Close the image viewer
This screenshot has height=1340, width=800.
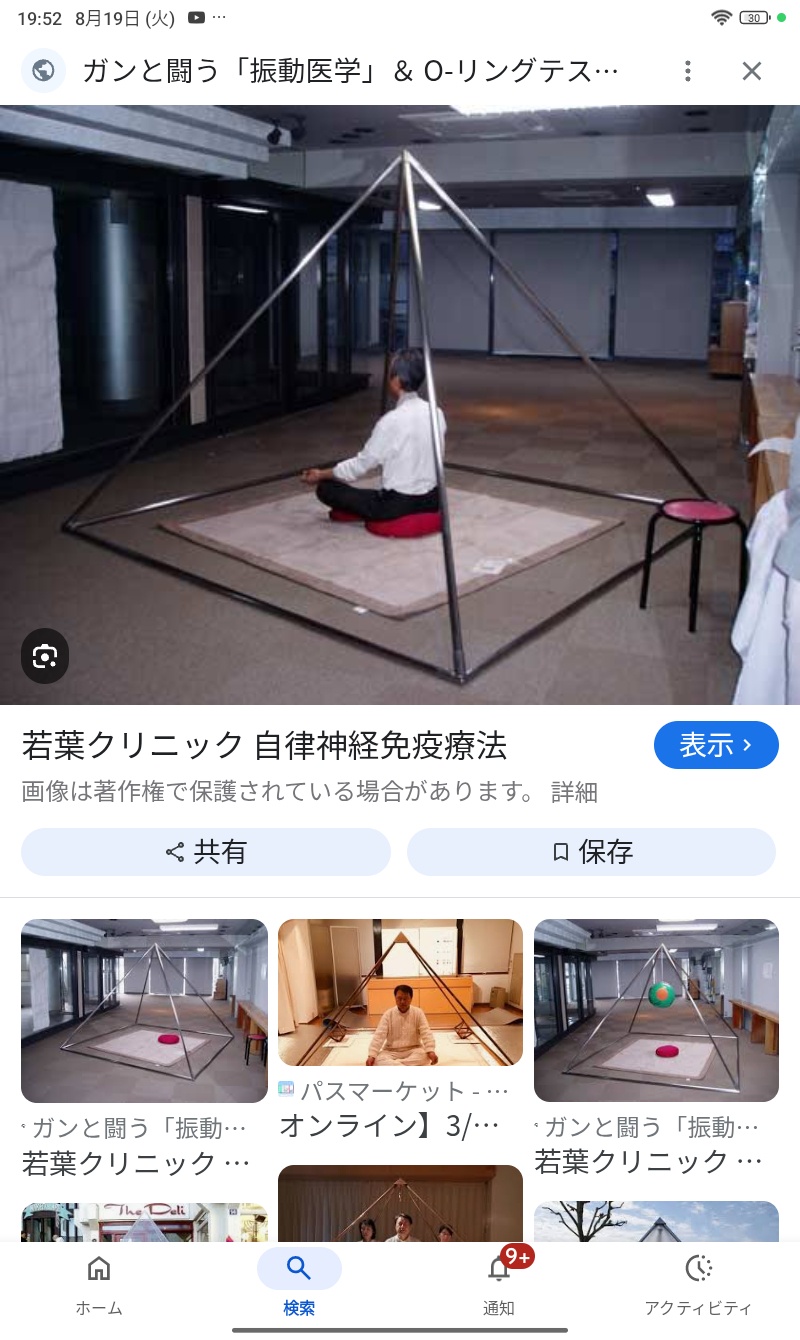click(x=751, y=71)
